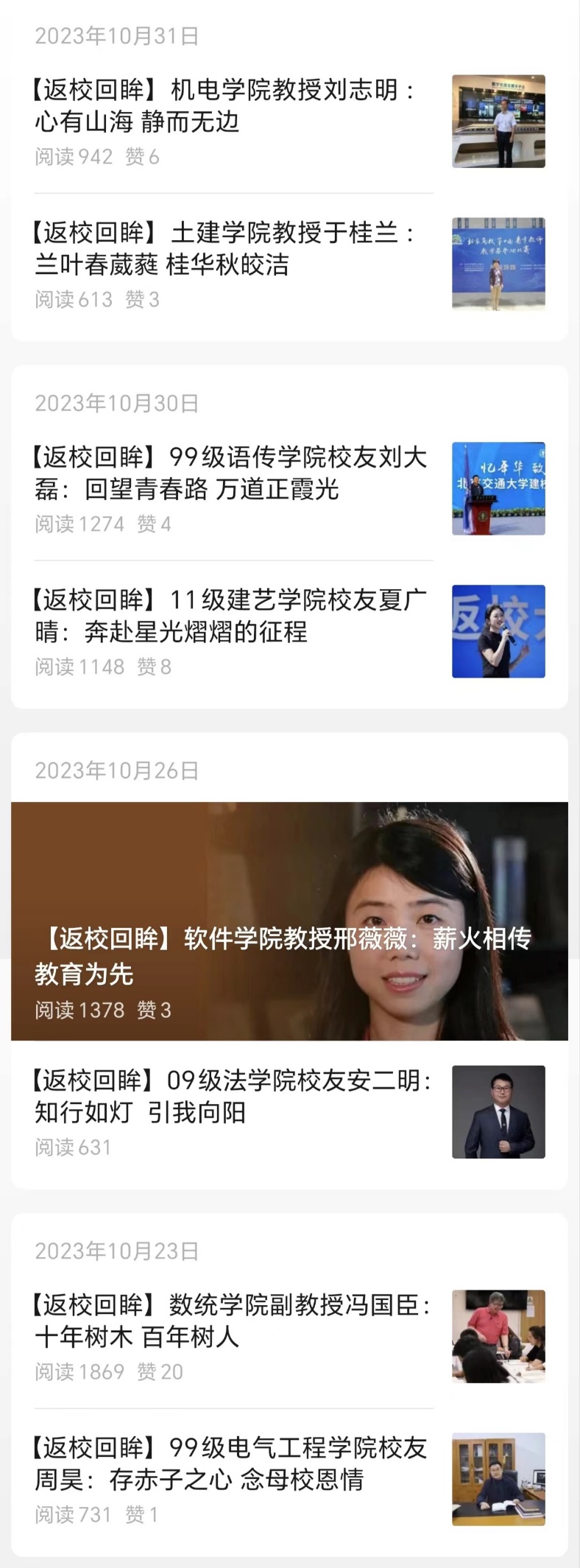Open the 数统学院副教授冯国臣 article
The height and width of the screenshot is (1568, 580).
click(x=232, y=1321)
